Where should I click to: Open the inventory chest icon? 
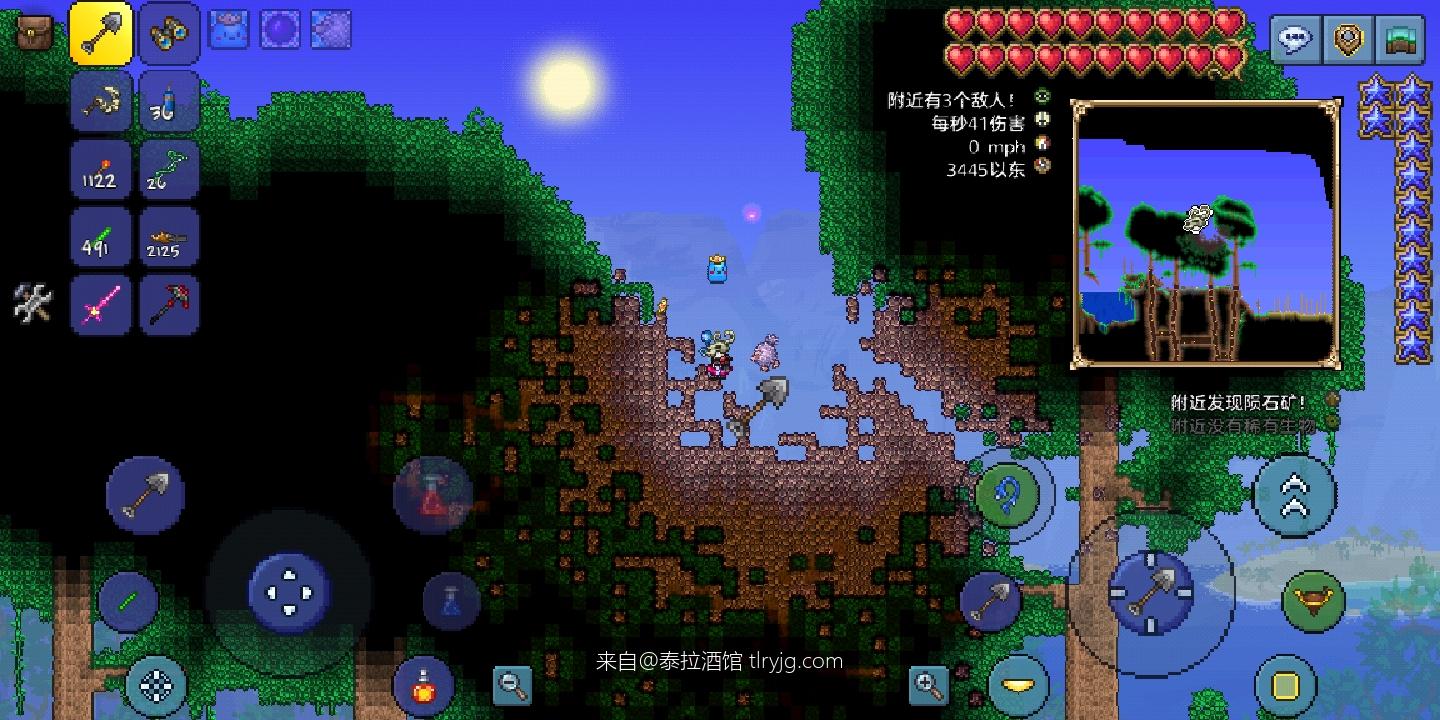pos(36,32)
